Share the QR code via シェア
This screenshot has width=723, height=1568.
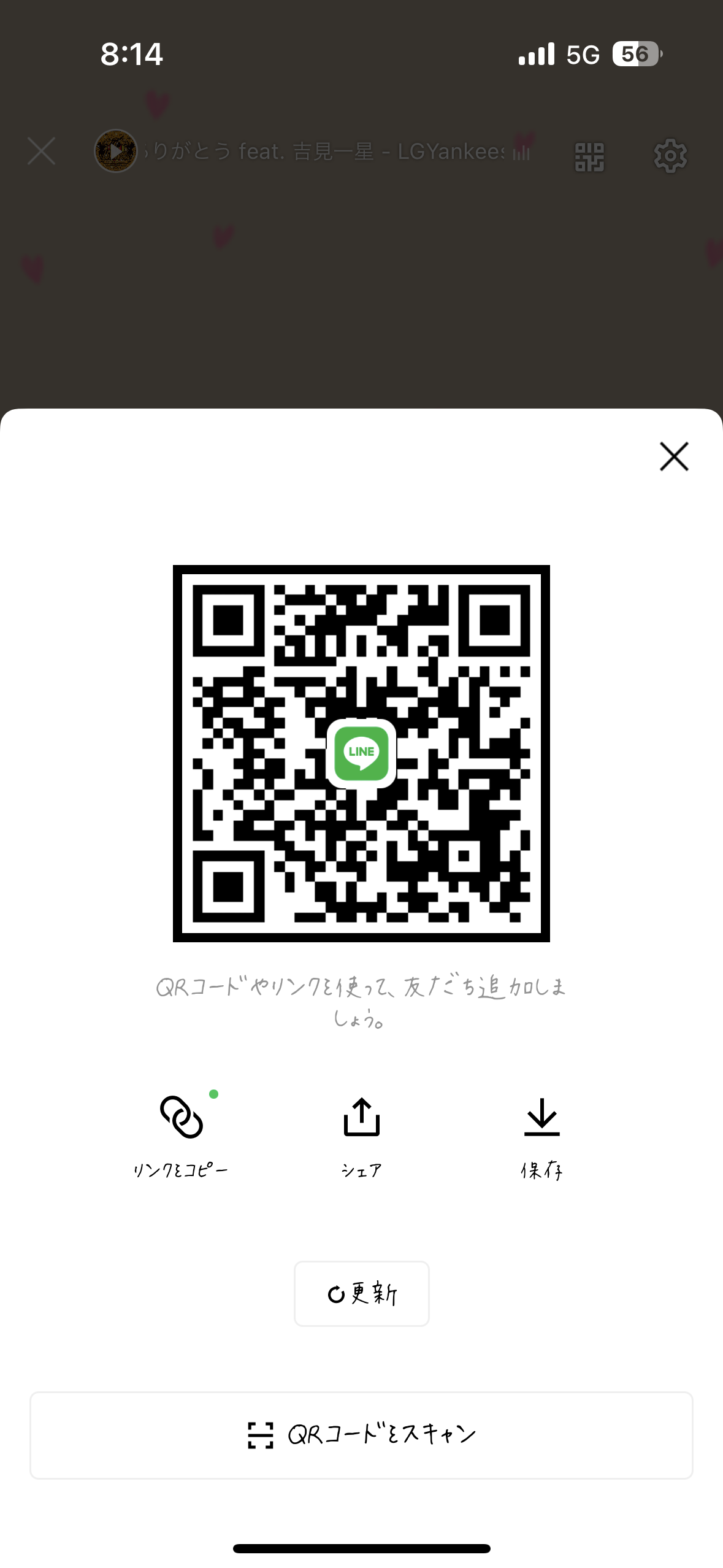361,1134
